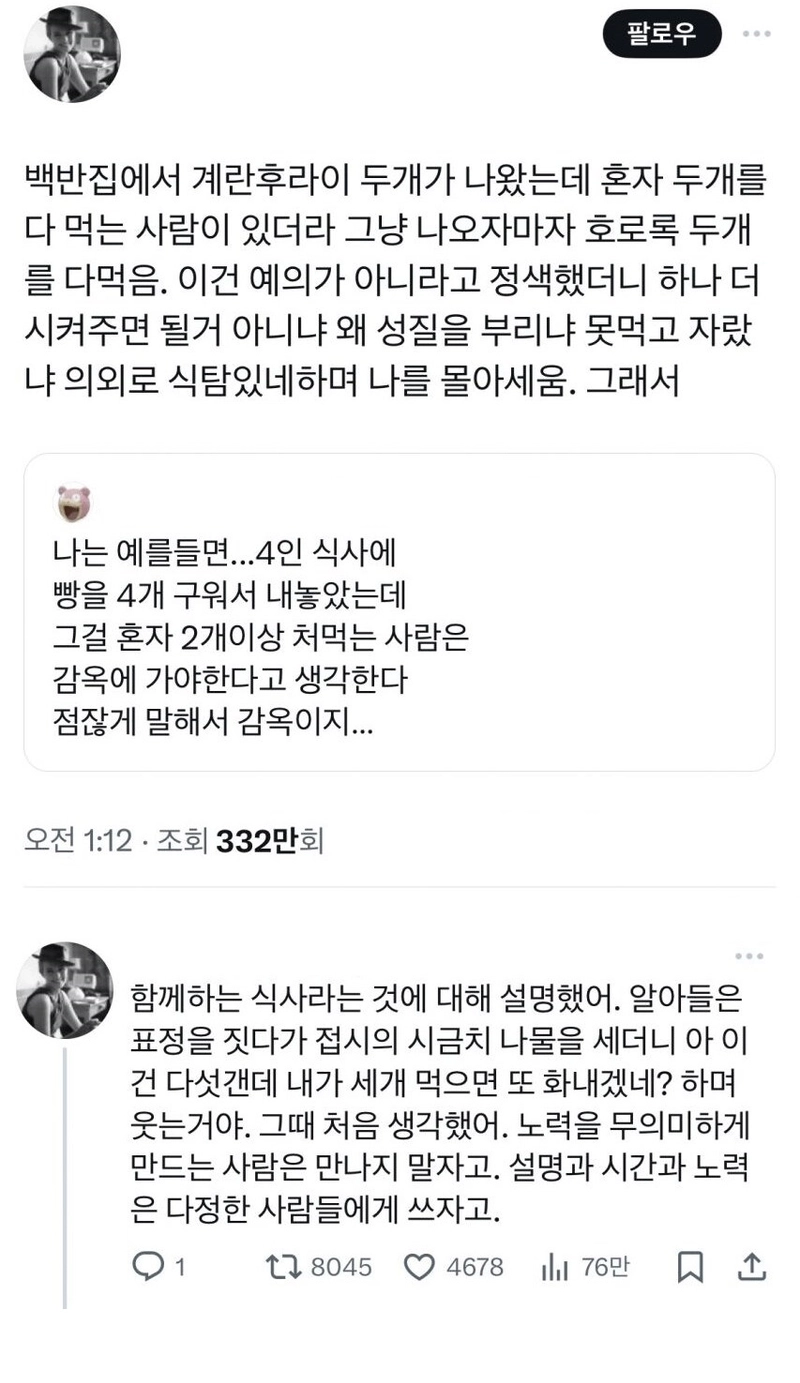Like the reply with 4678 hearts
Viewport: 800px width, 1383px height.
tap(421, 1268)
